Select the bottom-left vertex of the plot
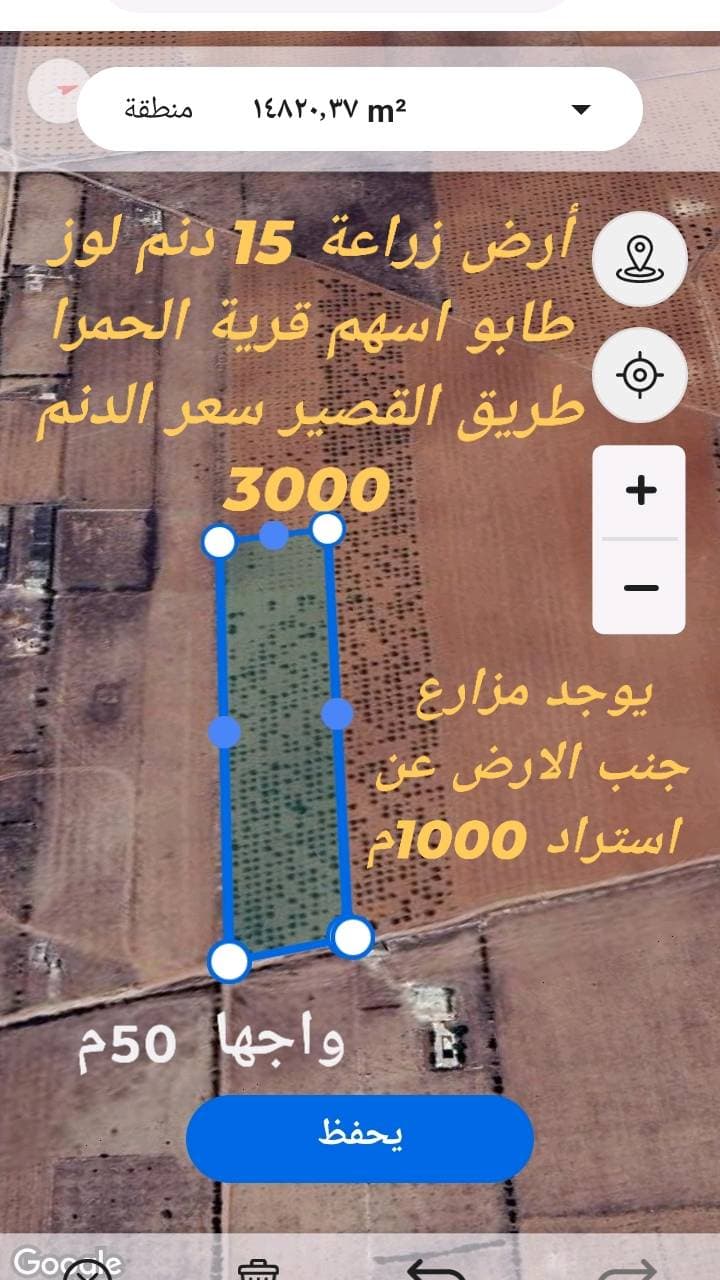Image resolution: width=720 pixels, height=1280 pixels. pos(227,963)
